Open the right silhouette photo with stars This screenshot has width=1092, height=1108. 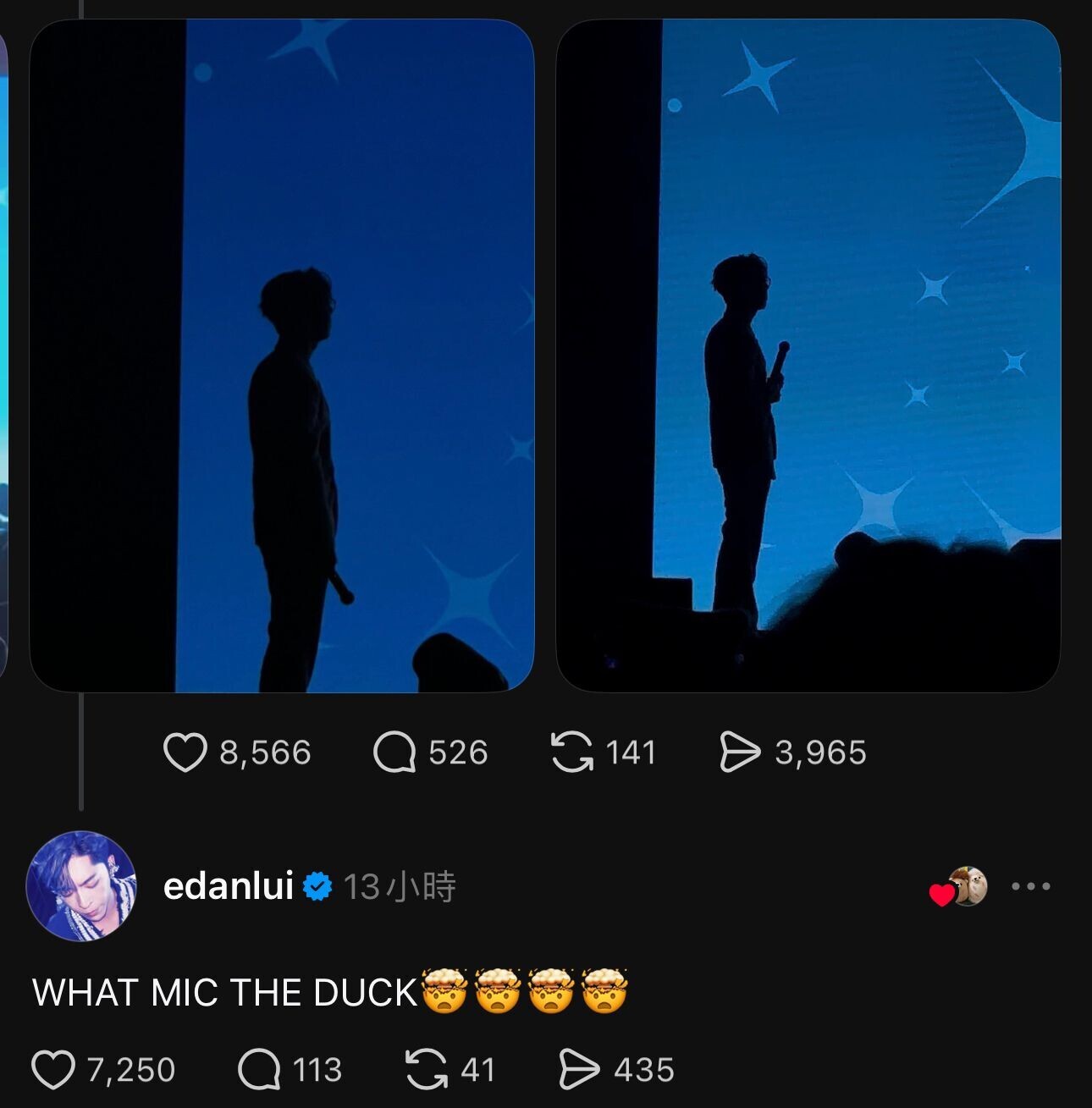(808, 356)
